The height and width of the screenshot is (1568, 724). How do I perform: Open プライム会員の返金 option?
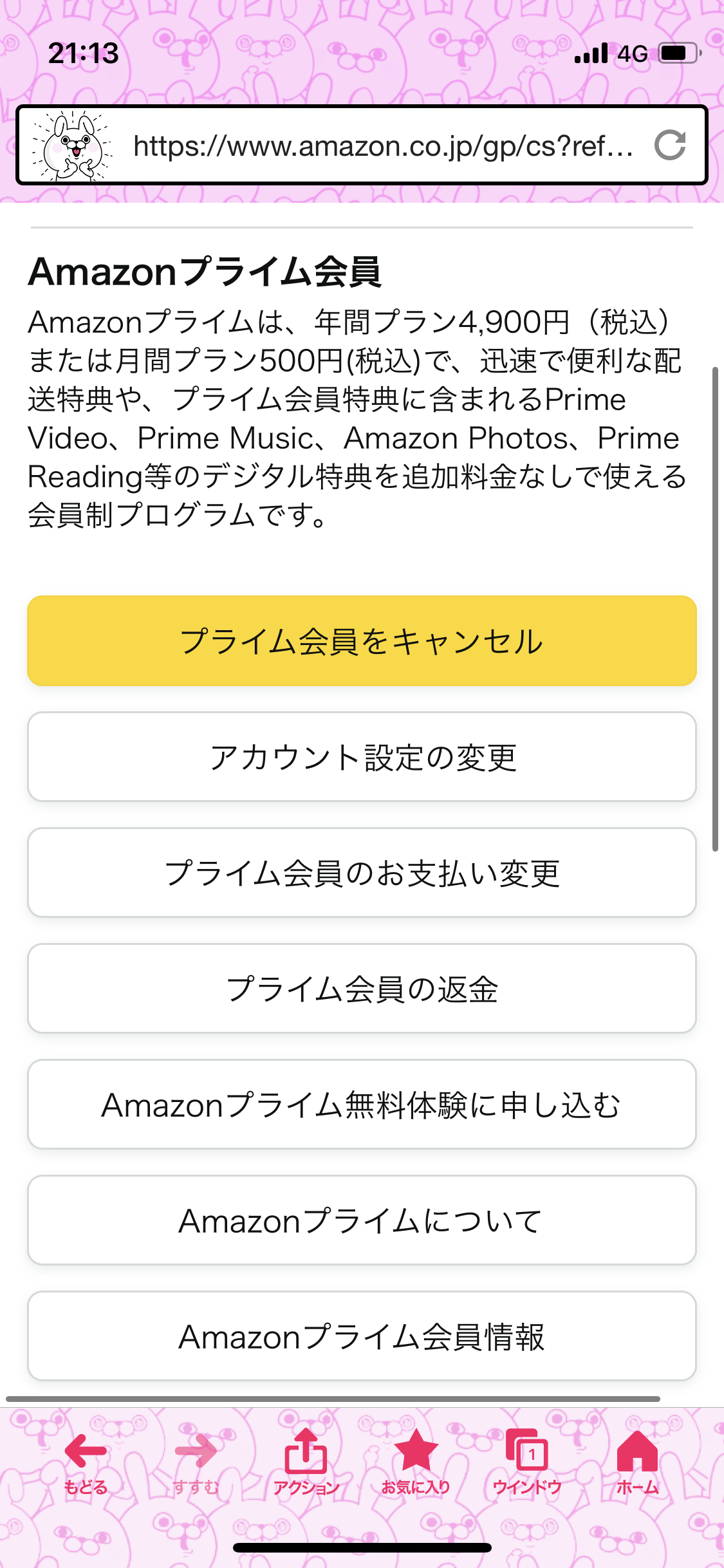click(x=362, y=989)
